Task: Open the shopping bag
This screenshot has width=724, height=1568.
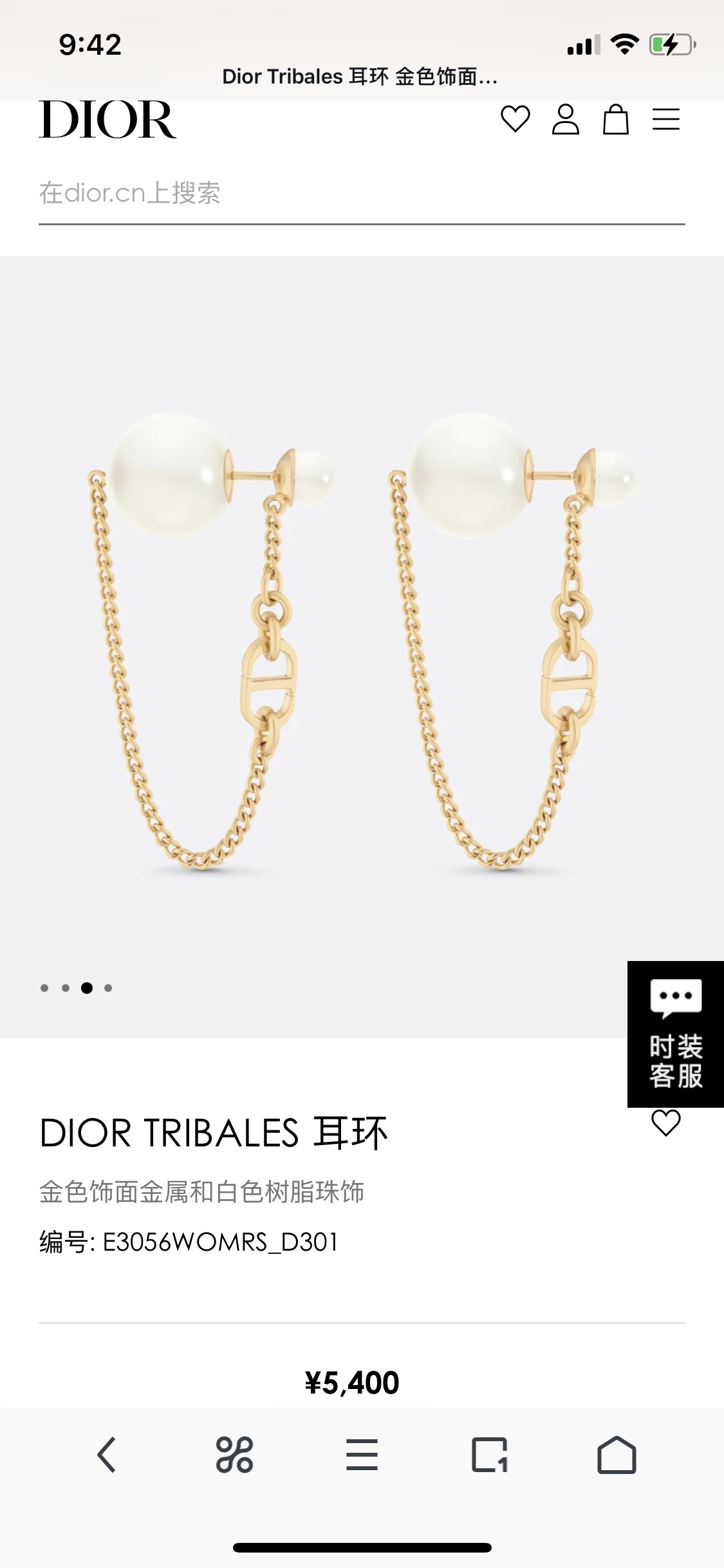Action: tap(615, 120)
